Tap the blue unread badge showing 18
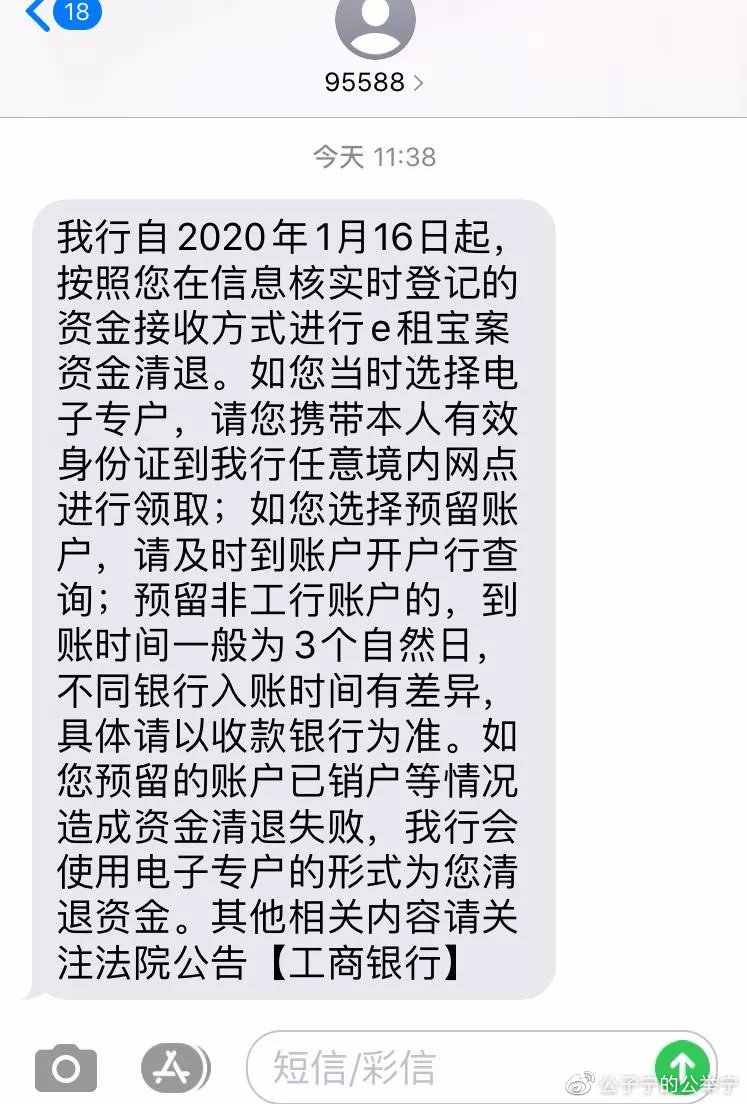747x1104 pixels. 77,15
